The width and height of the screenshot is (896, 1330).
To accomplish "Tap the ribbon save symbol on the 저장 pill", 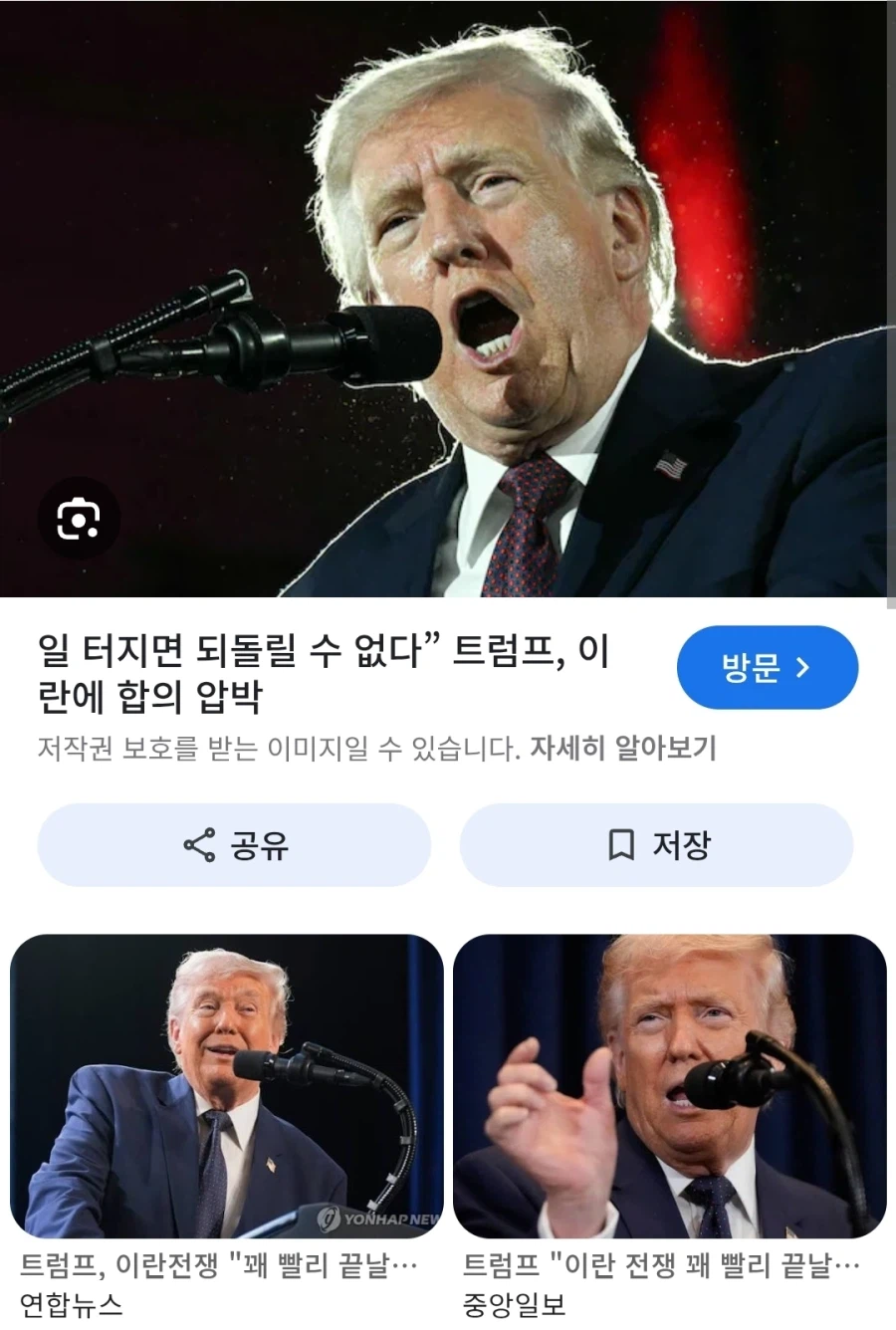I will pyautogui.click(x=622, y=844).
